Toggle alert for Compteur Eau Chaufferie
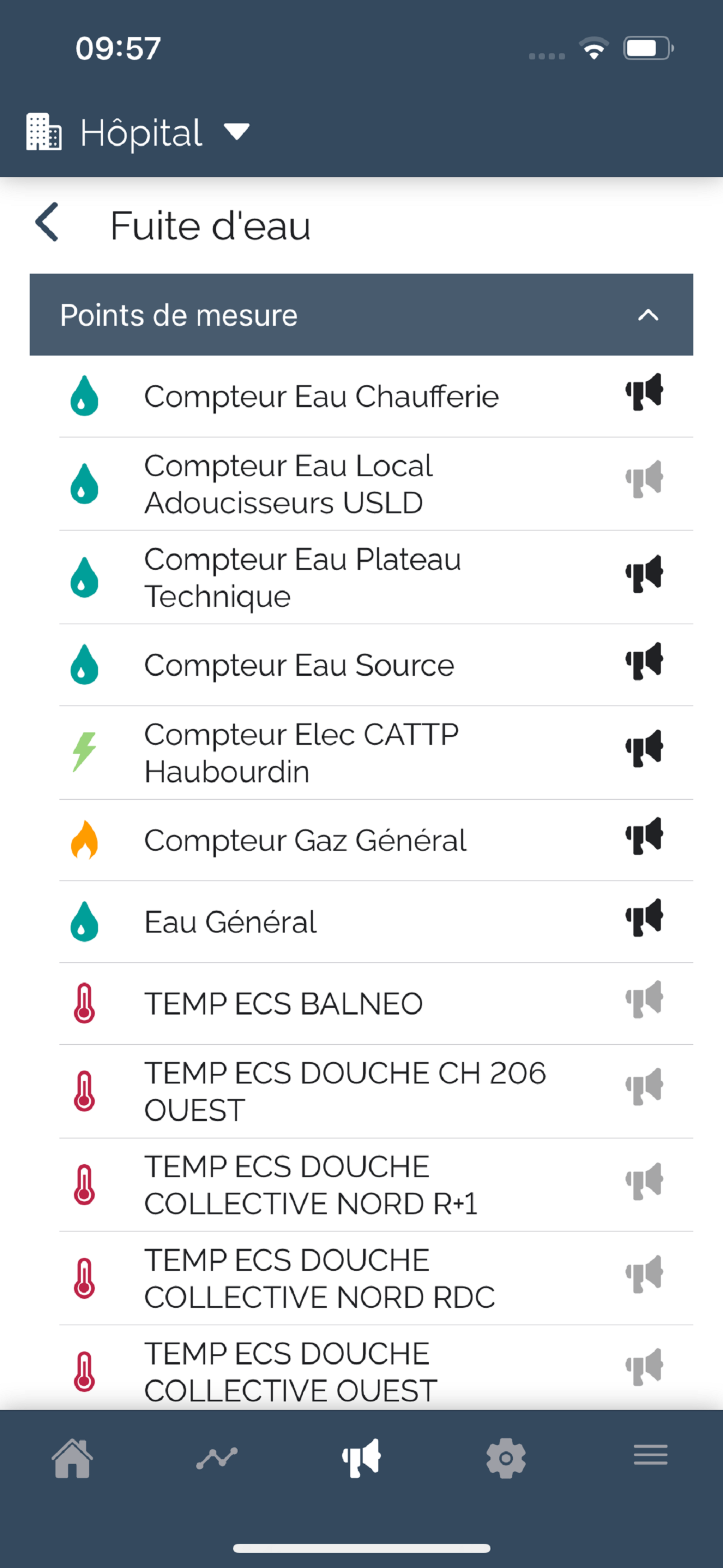723x1568 pixels. (x=644, y=391)
